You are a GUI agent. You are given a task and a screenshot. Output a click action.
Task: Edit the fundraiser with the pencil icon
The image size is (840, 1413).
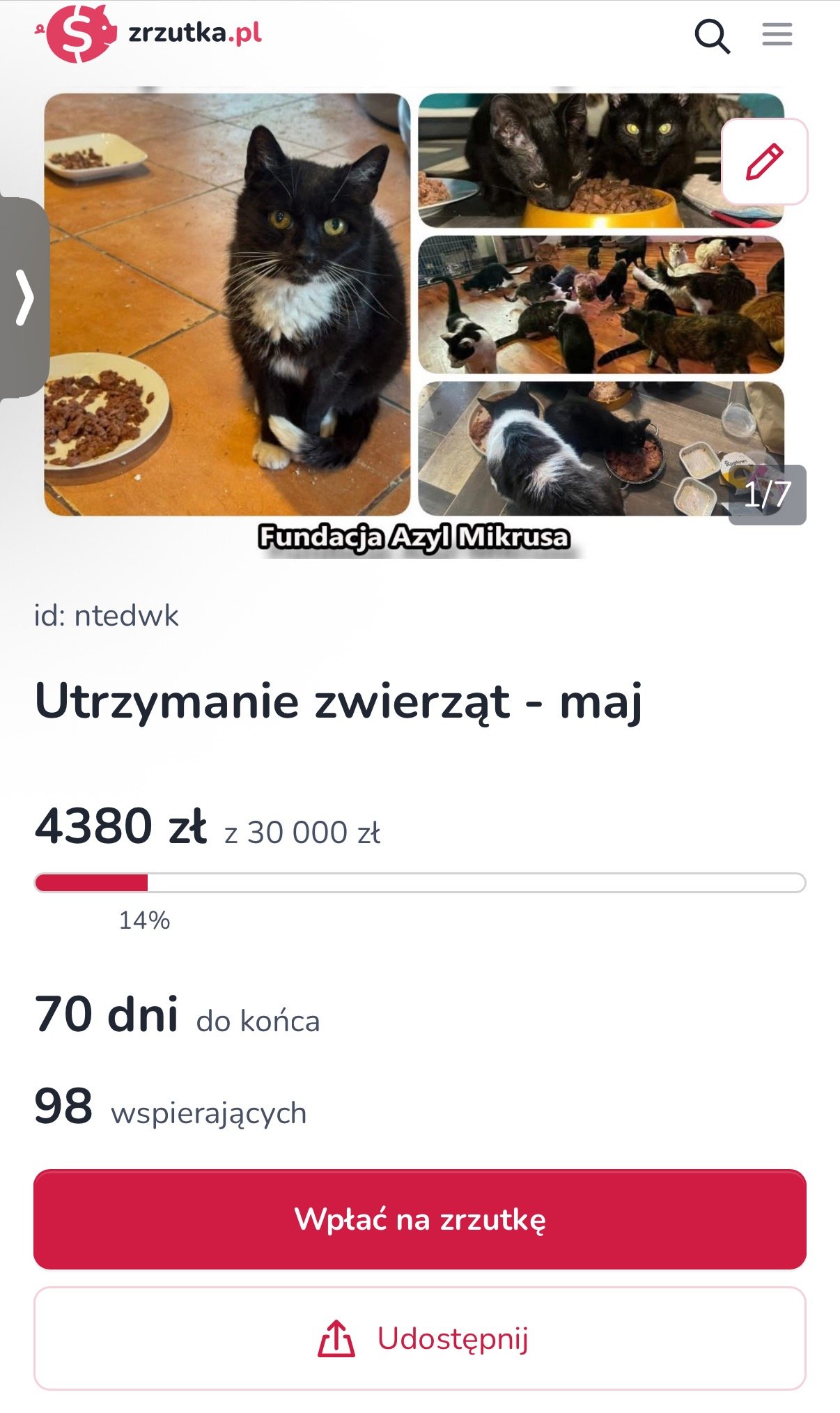(764, 162)
